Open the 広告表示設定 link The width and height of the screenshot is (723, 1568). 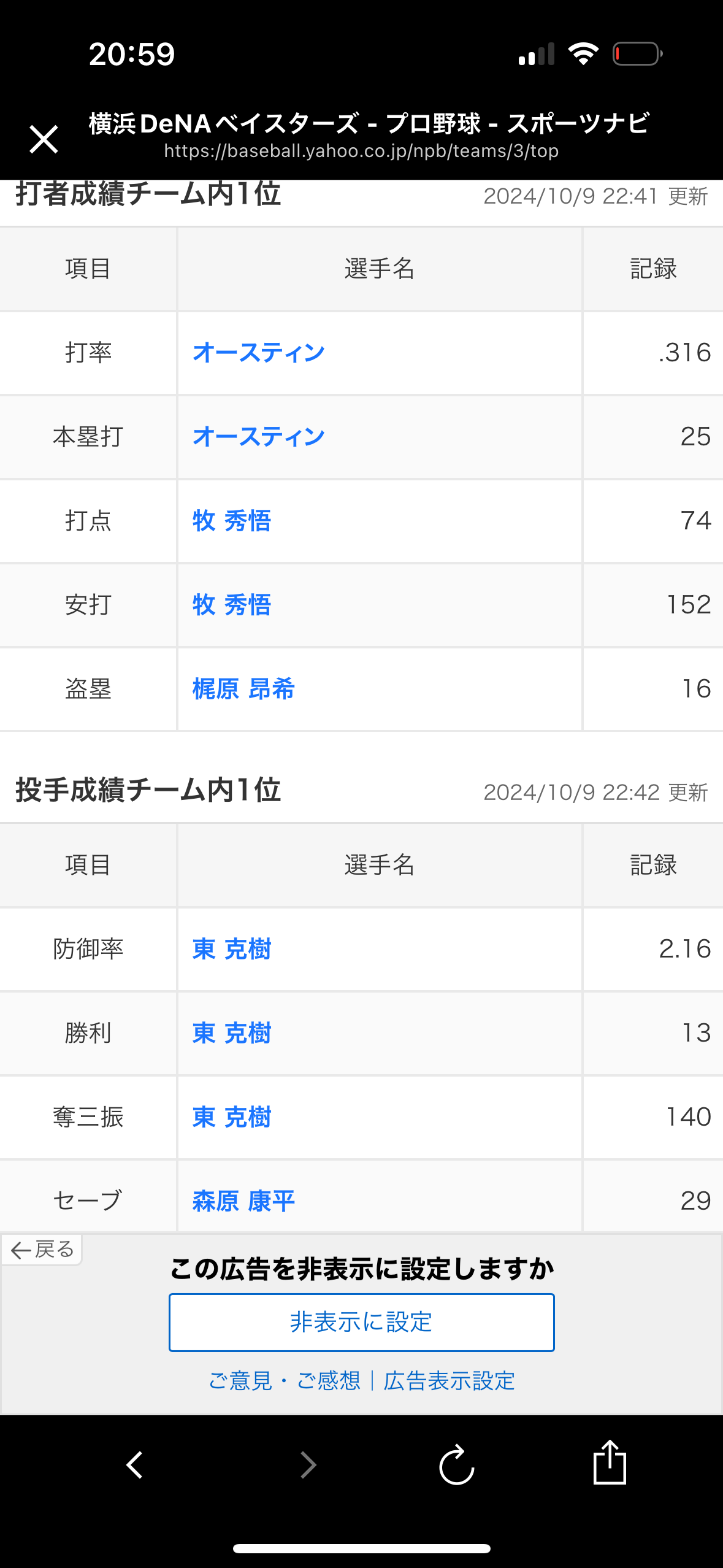pyautogui.click(x=449, y=1381)
